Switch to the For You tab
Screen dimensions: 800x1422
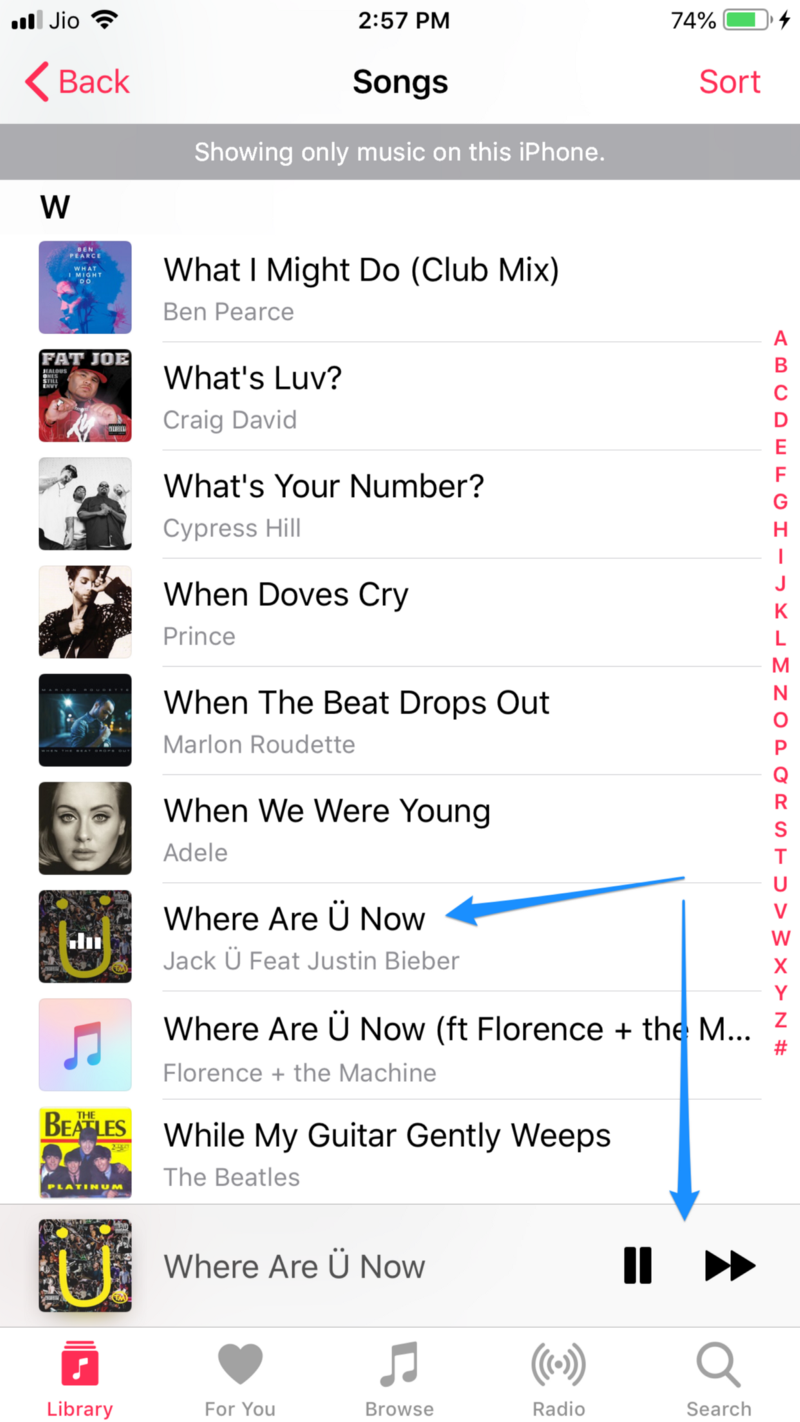tap(240, 1378)
